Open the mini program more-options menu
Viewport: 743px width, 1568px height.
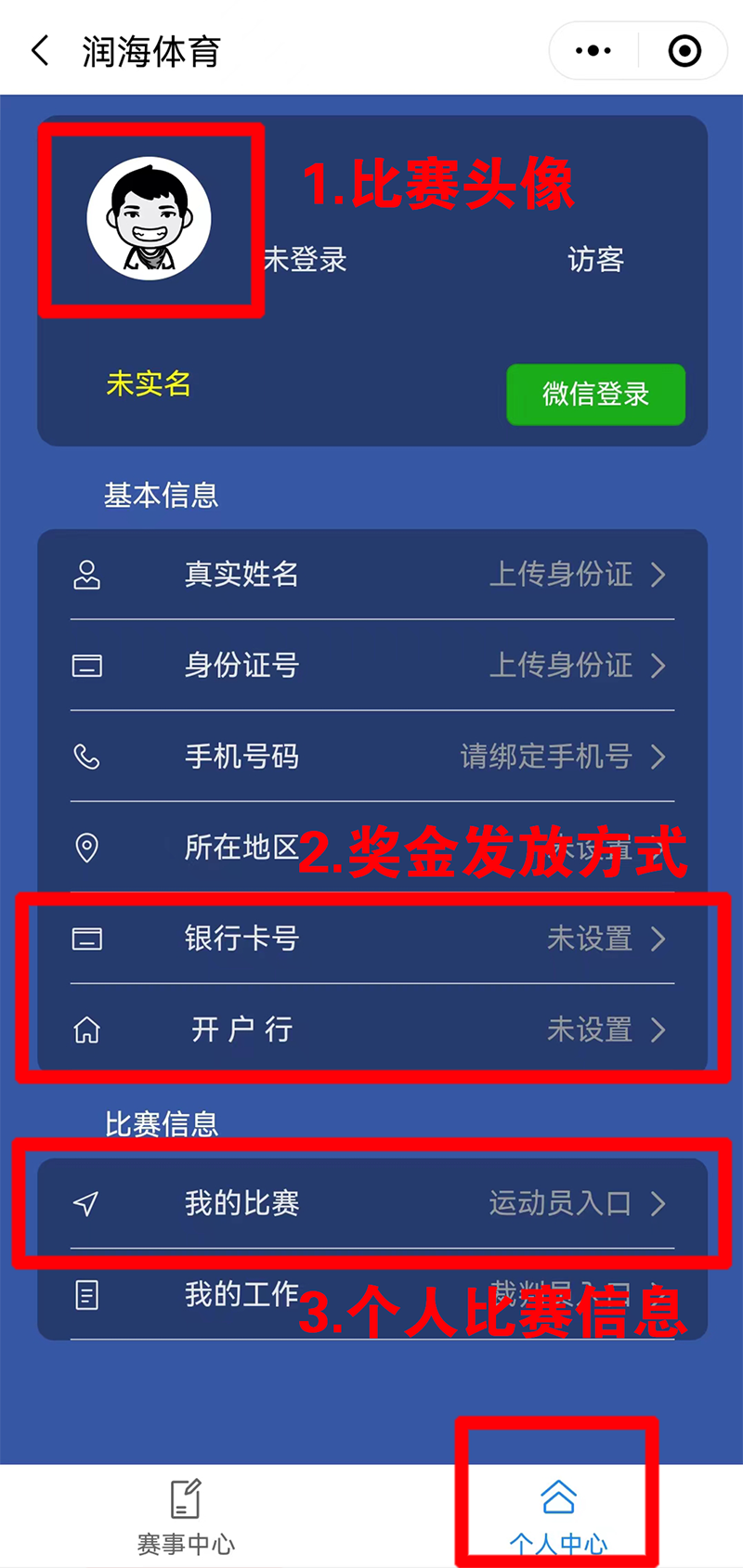pos(593,51)
